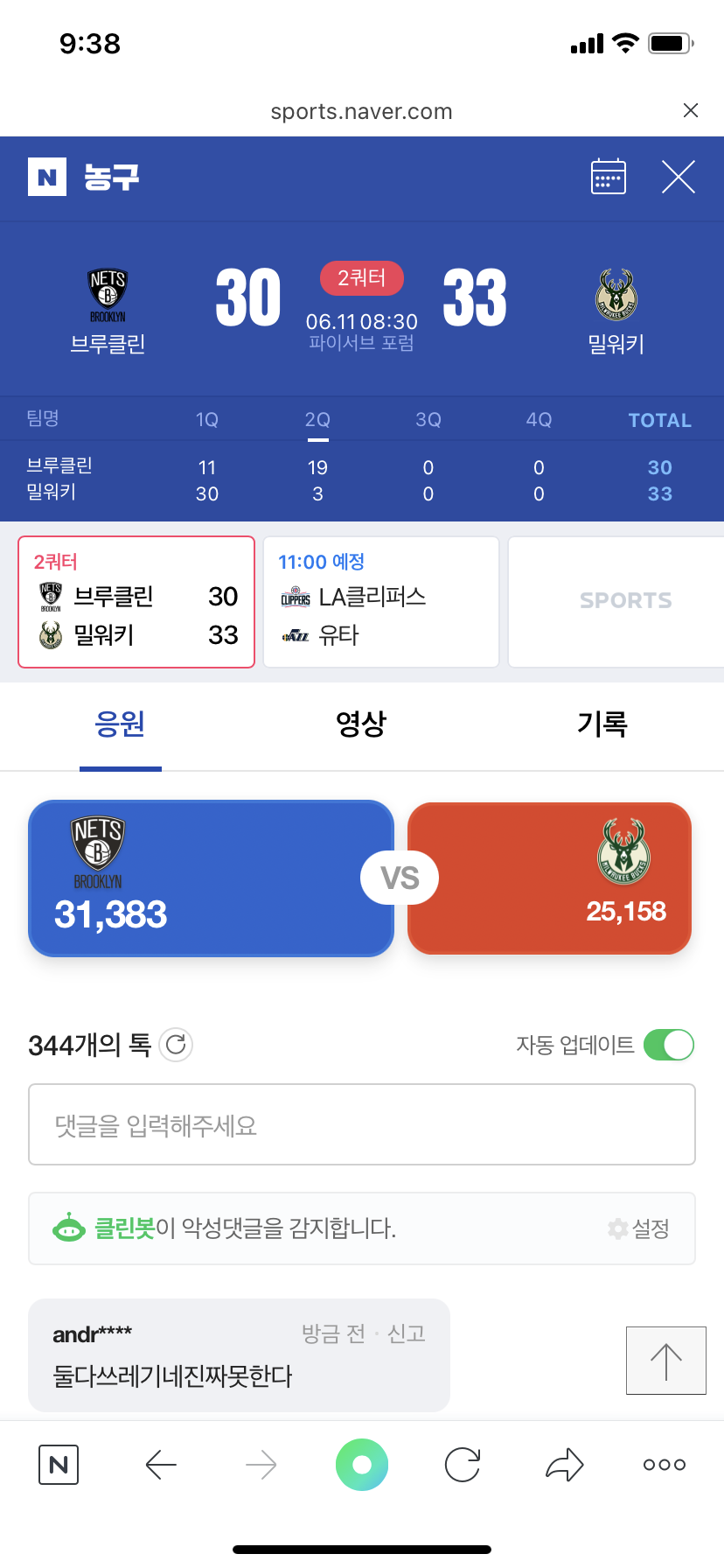Open the LA Clippers vs Utah game card
This screenshot has height=1568, width=724.
[x=381, y=602]
